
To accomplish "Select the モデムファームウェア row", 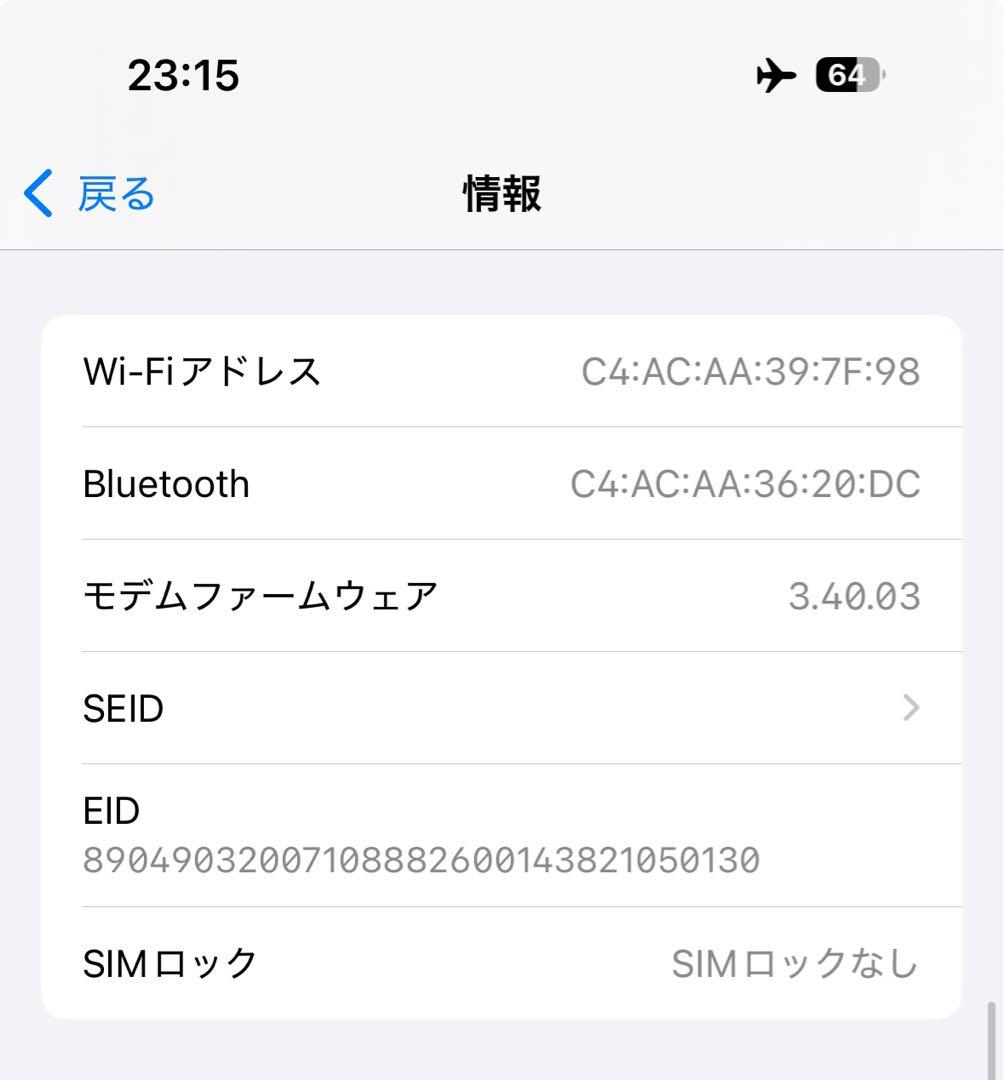I will click(x=500, y=595).
